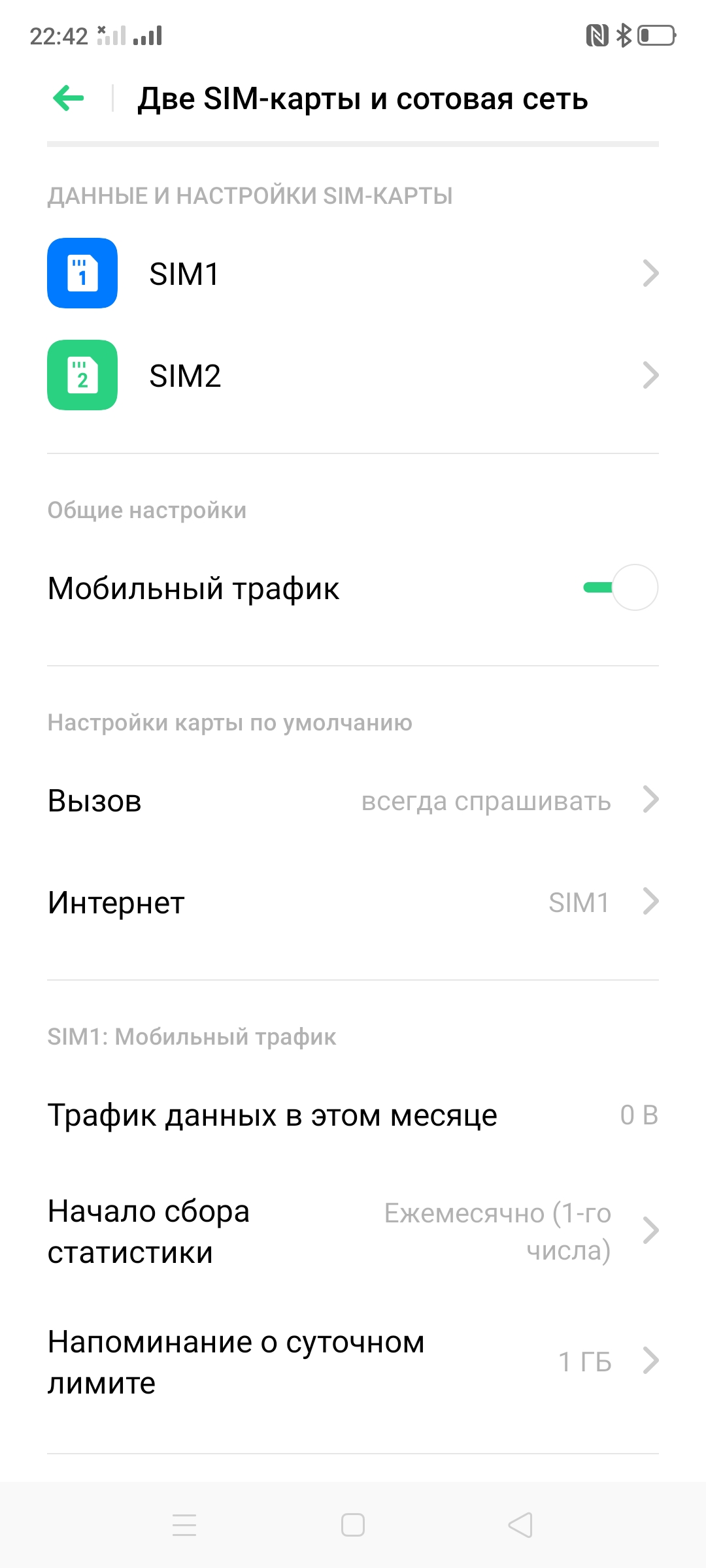Image resolution: width=706 pixels, height=1568 pixels.
Task: Go back using the green arrow
Action: (x=69, y=99)
